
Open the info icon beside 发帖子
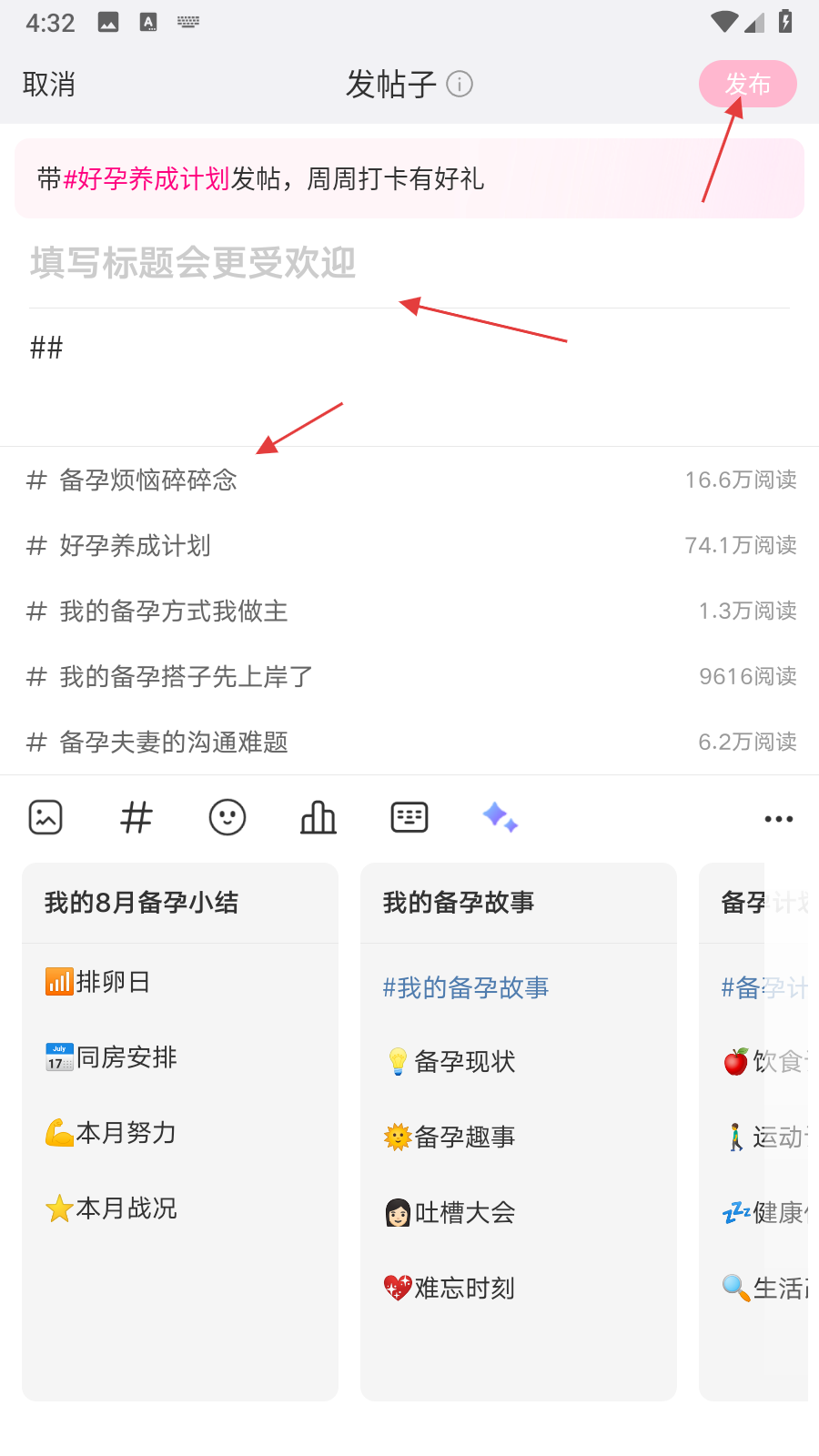[x=460, y=85]
